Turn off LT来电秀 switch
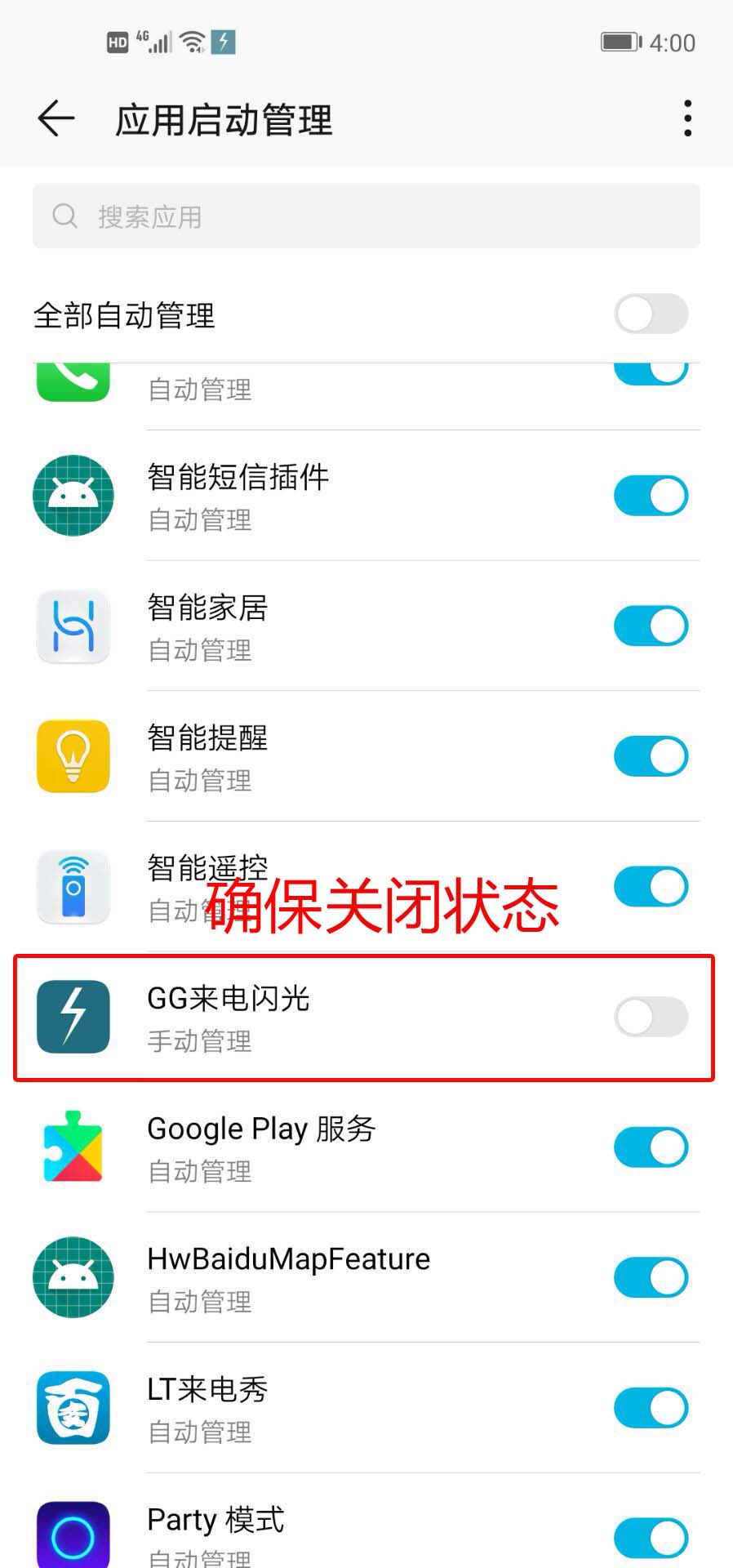Viewport: 733px width, 1568px height. point(651,1408)
